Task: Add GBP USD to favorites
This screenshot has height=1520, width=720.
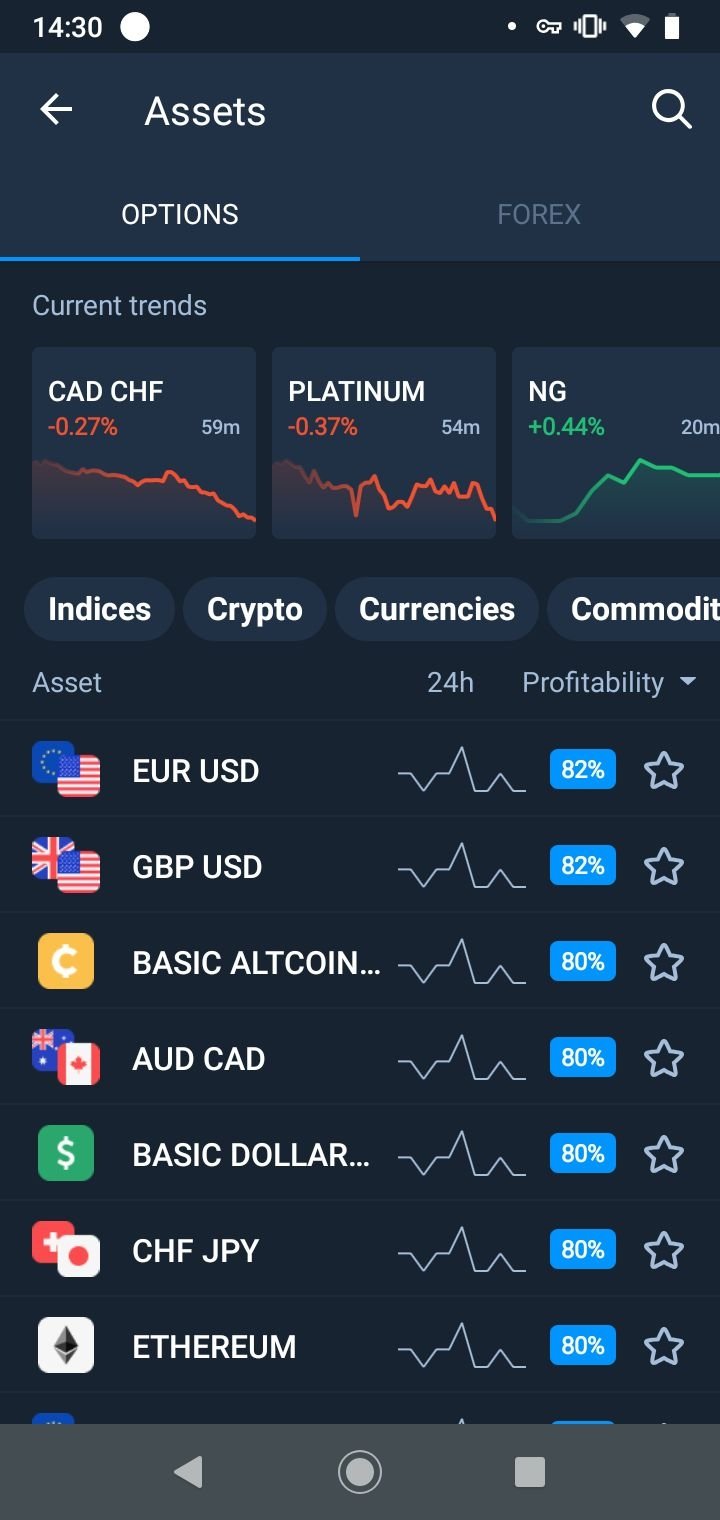Action: tap(664, 867)
